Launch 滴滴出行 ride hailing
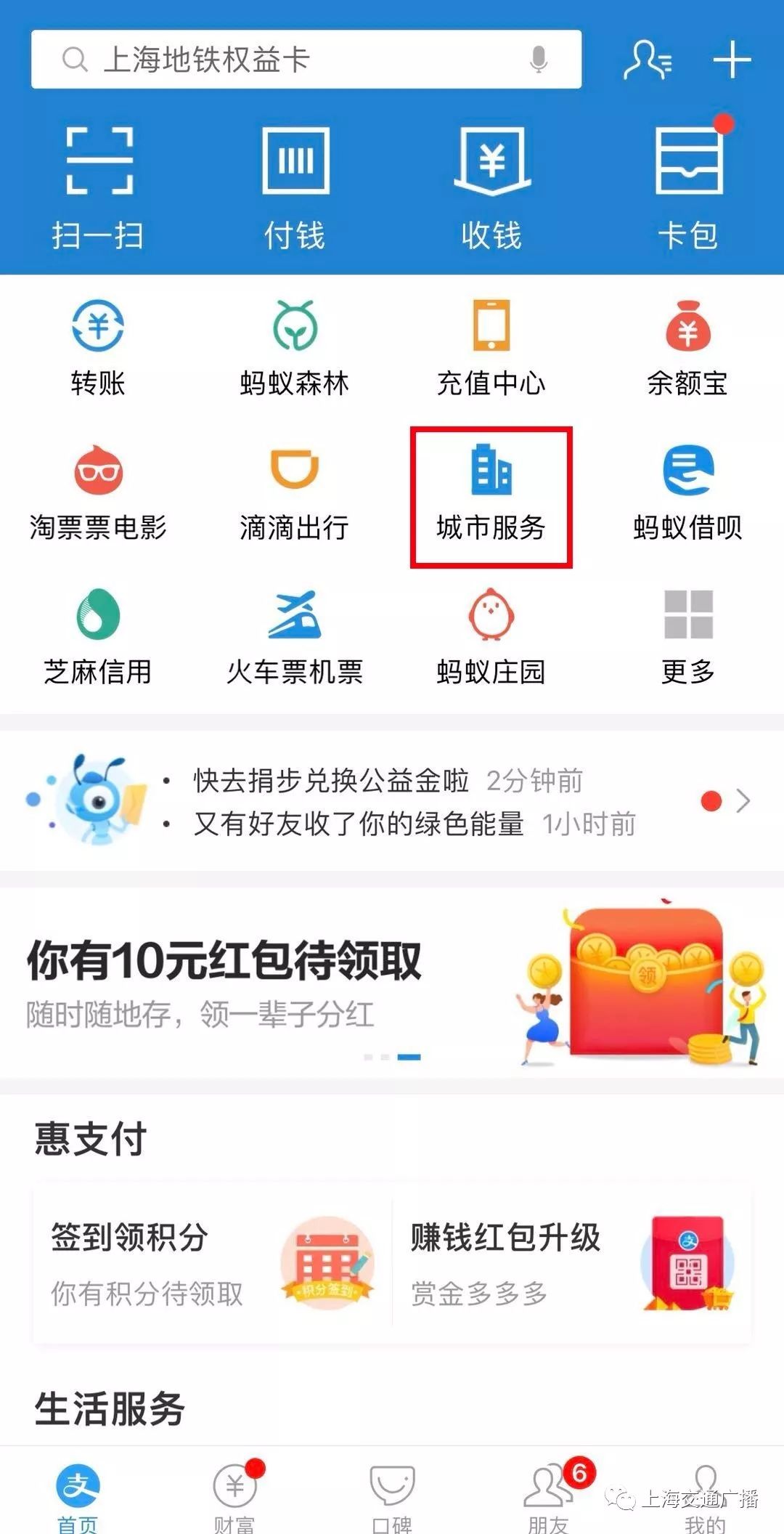 (294, 487)
